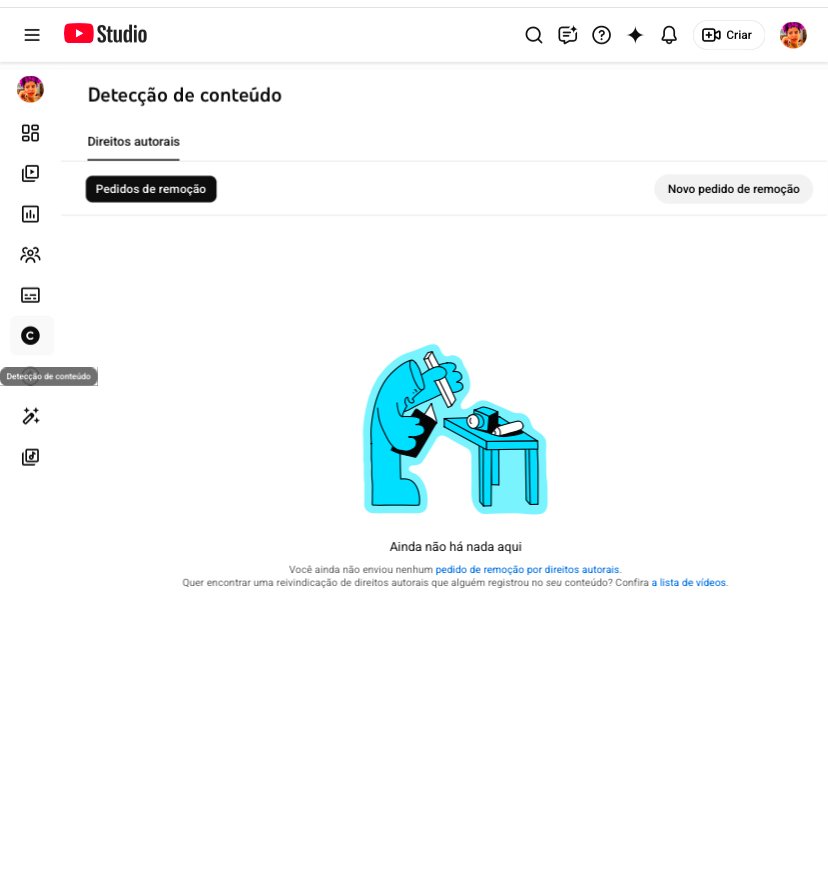Send feedback via the feedback icon
The image size is (828, 888).
[567, 35]
